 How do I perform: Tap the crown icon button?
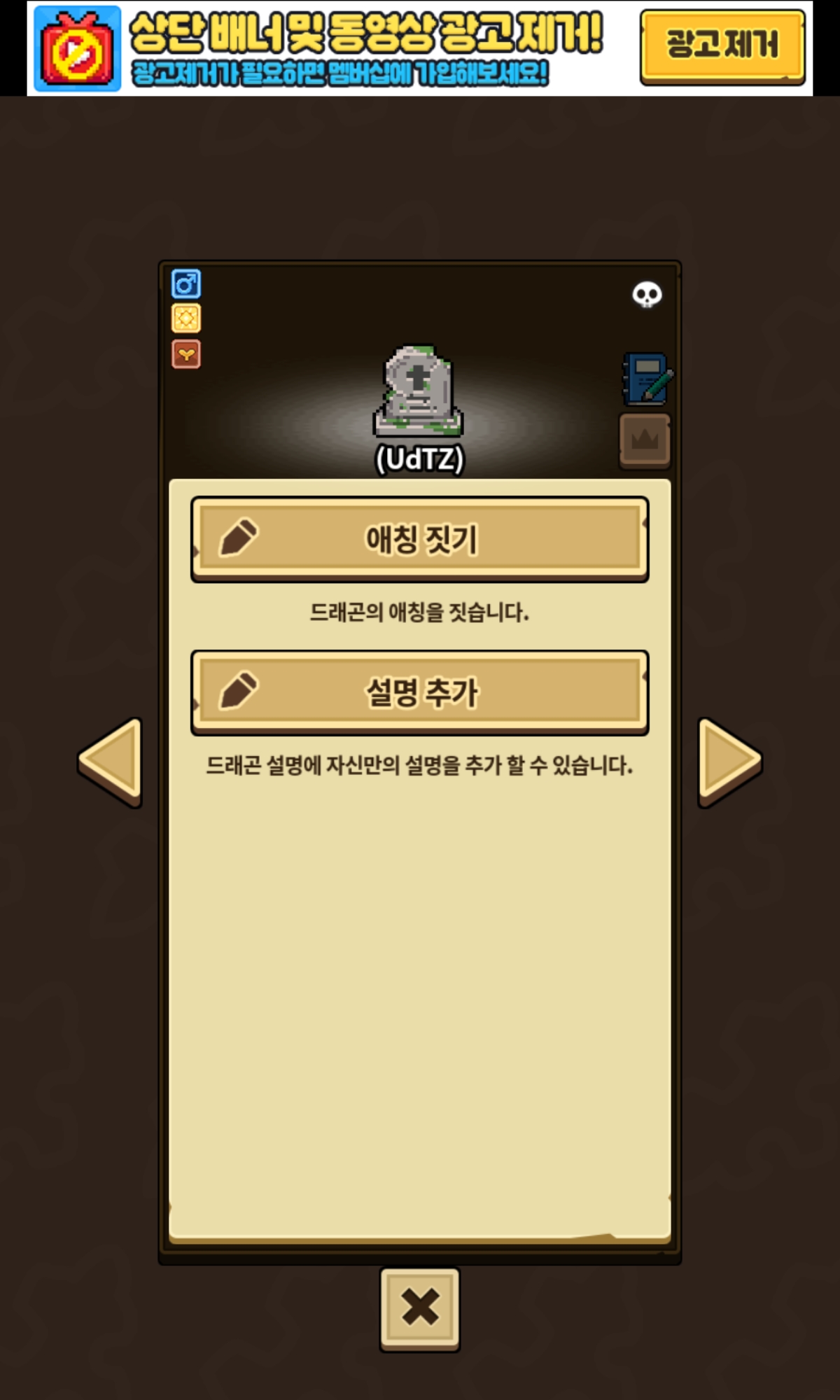(x=645, y=440)
